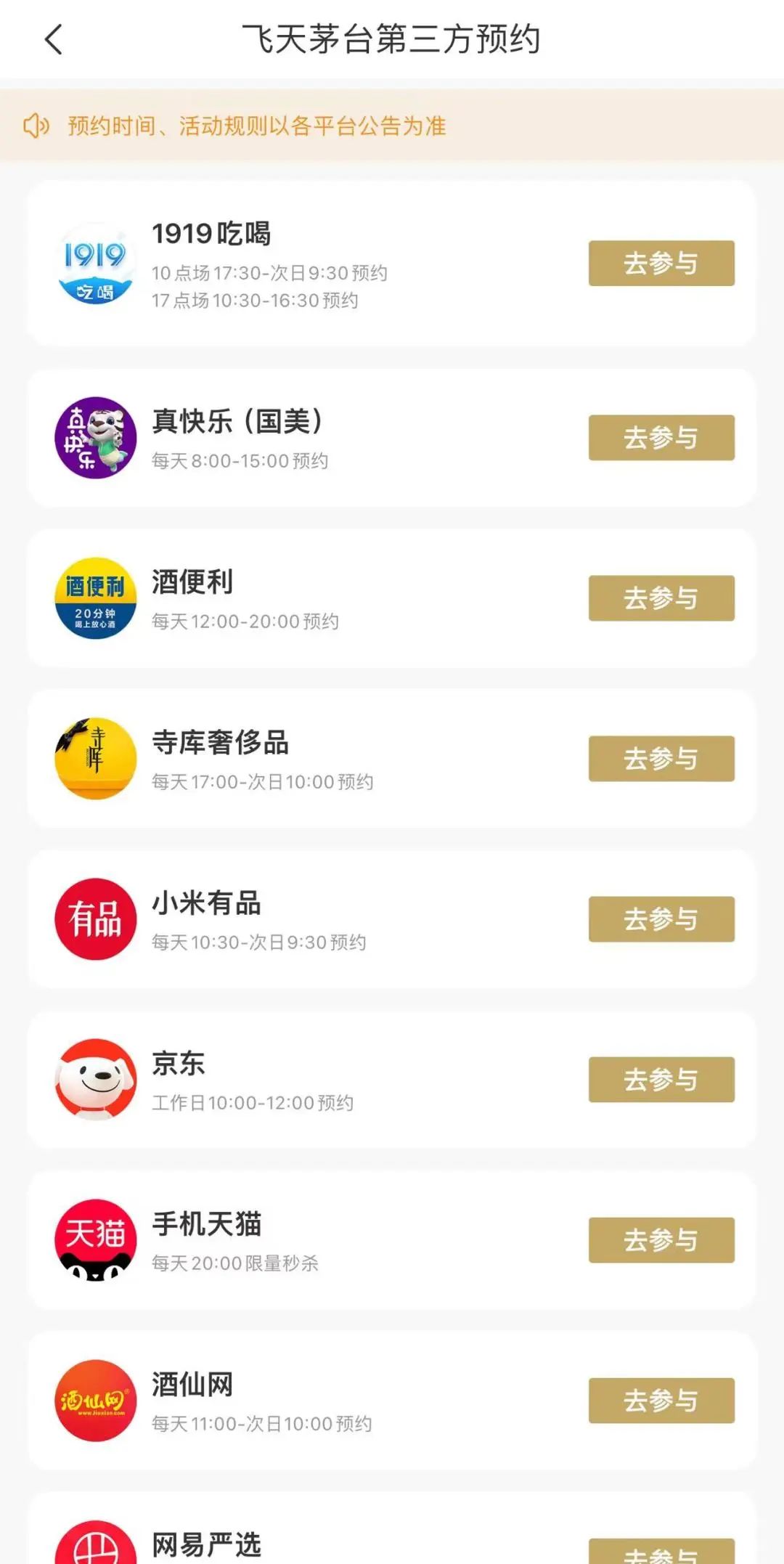
Task: Go back from 飞天茅台第三方预约 page
Action: (54, 39)
